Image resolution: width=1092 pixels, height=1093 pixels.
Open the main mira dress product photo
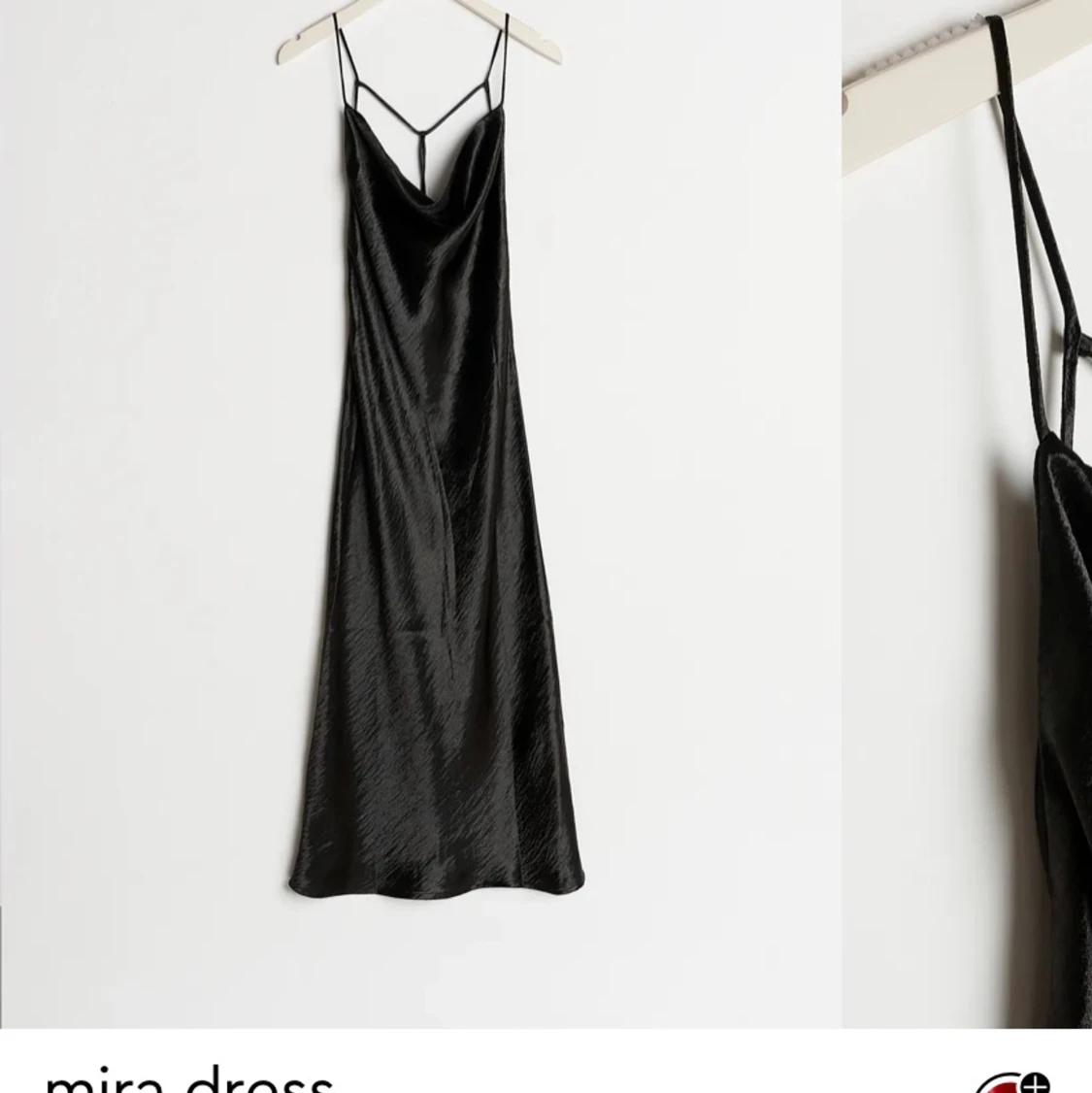point(419,505)
